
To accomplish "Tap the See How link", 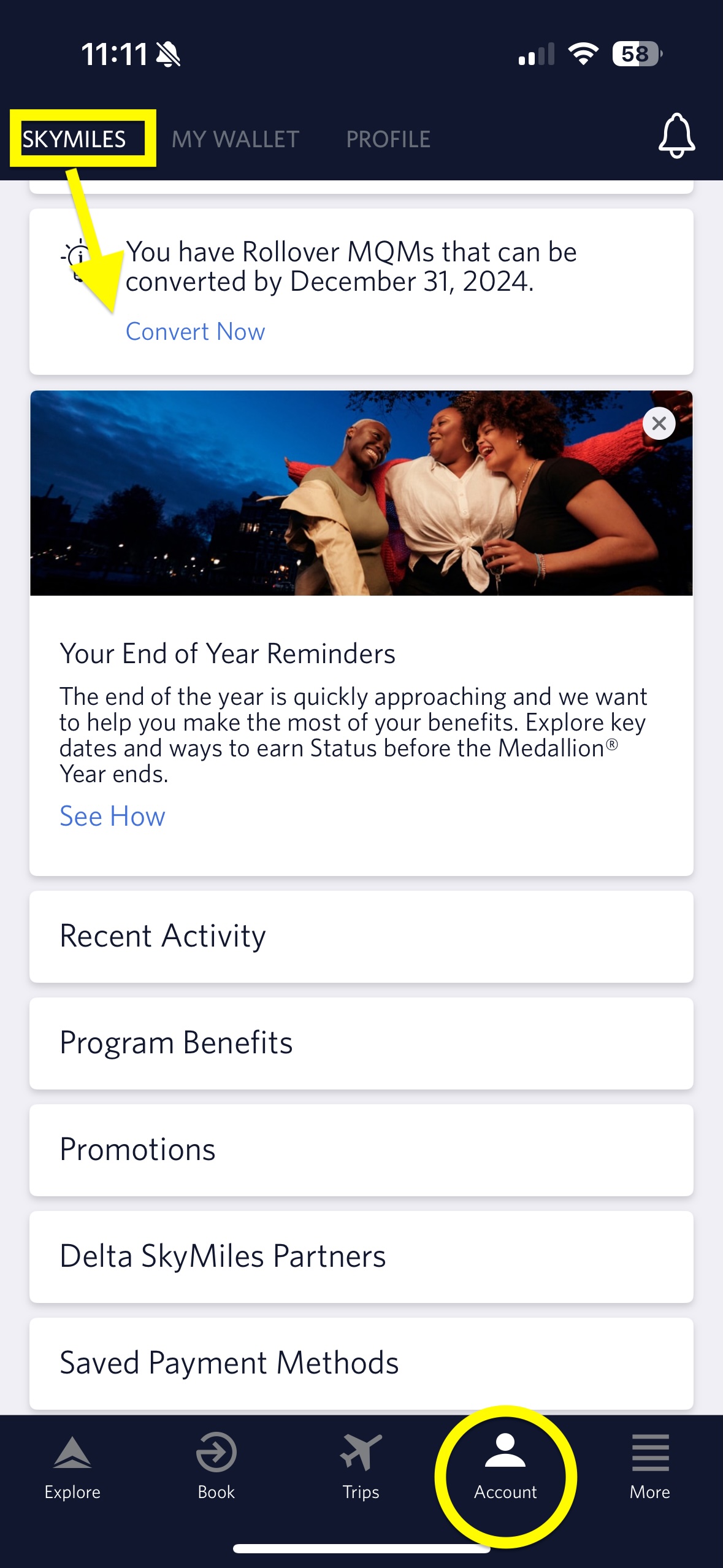I will 112,817.
